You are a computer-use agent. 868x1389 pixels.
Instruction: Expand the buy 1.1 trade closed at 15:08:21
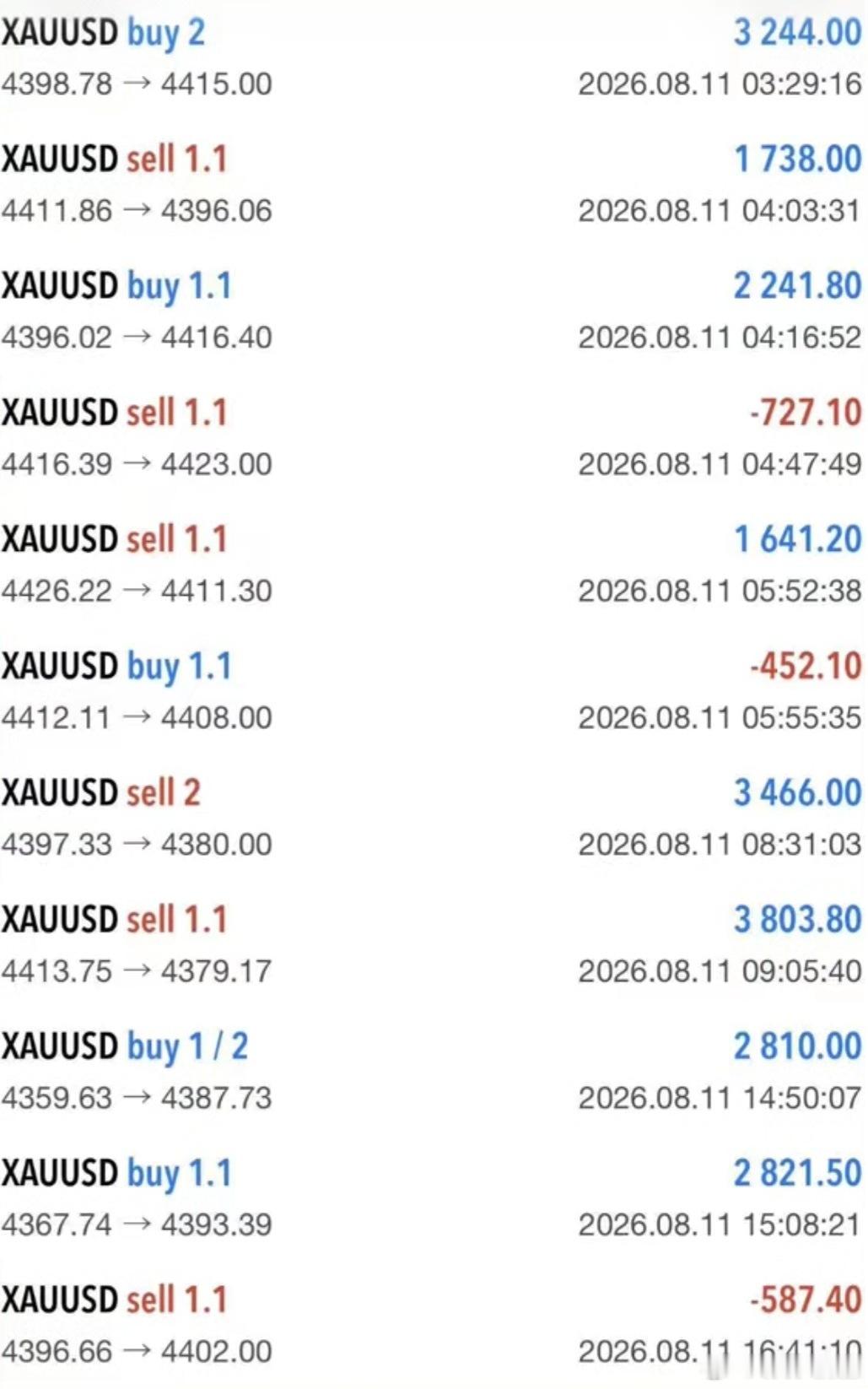[434, 1197]
